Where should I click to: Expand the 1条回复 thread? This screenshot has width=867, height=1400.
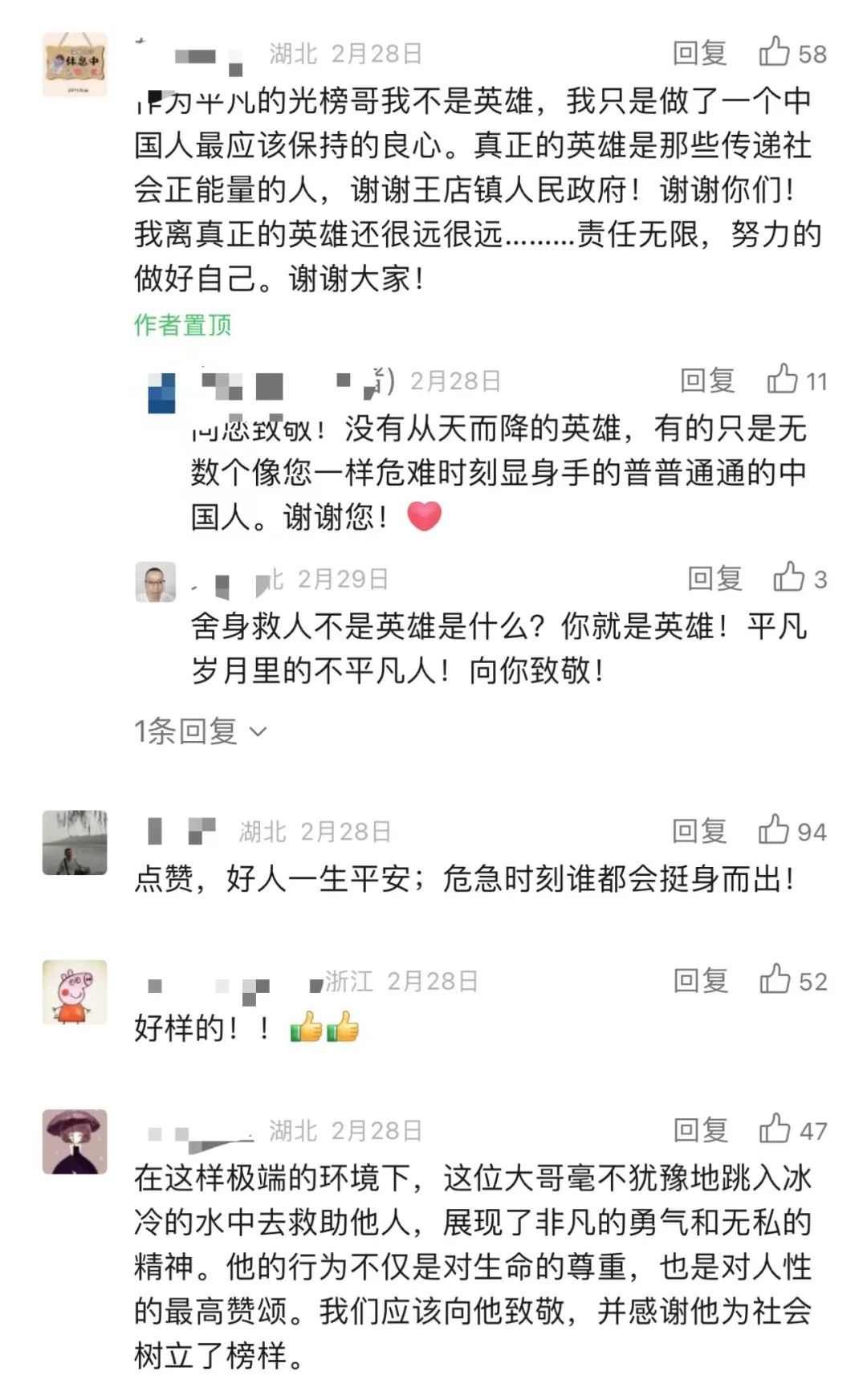[x=201, y=731]
